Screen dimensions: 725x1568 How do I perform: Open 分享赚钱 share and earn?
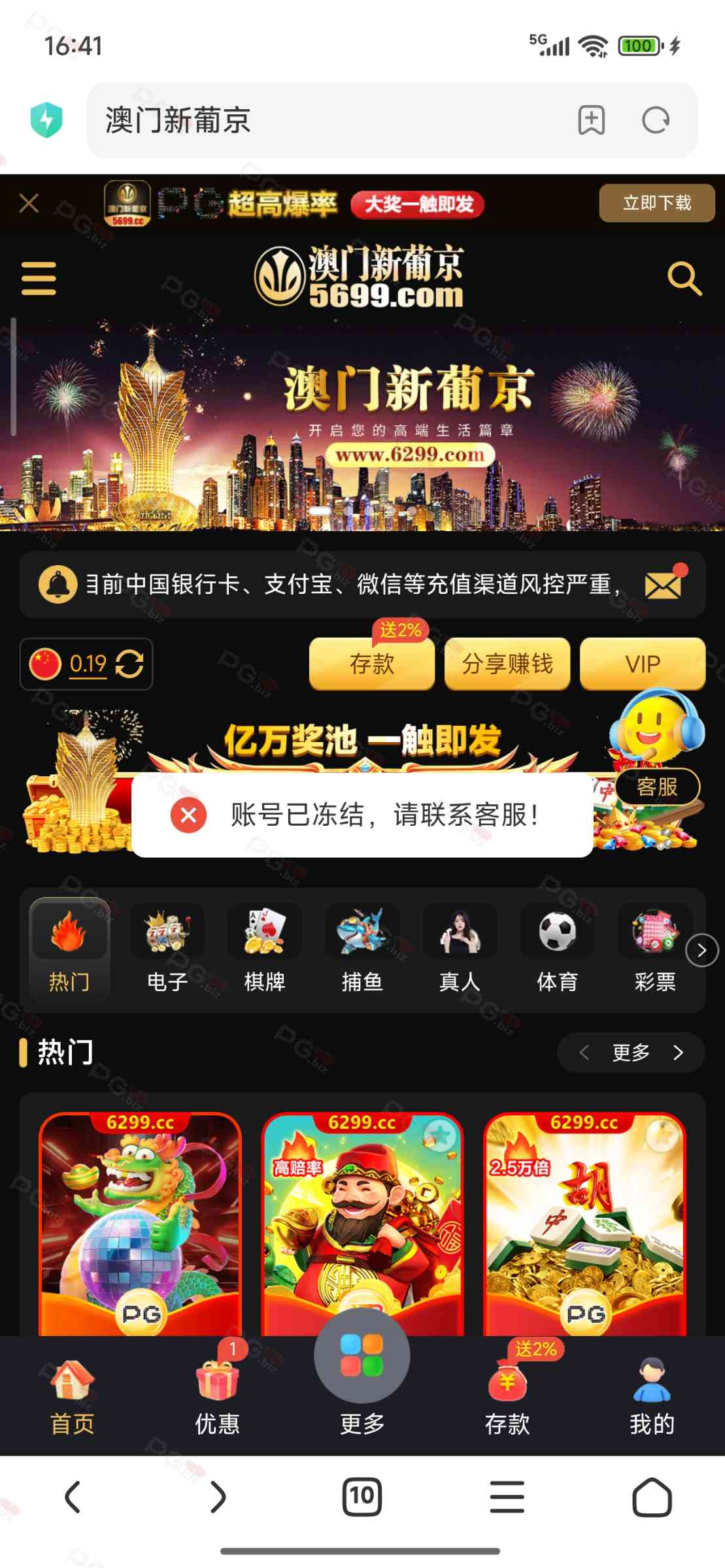507,664
